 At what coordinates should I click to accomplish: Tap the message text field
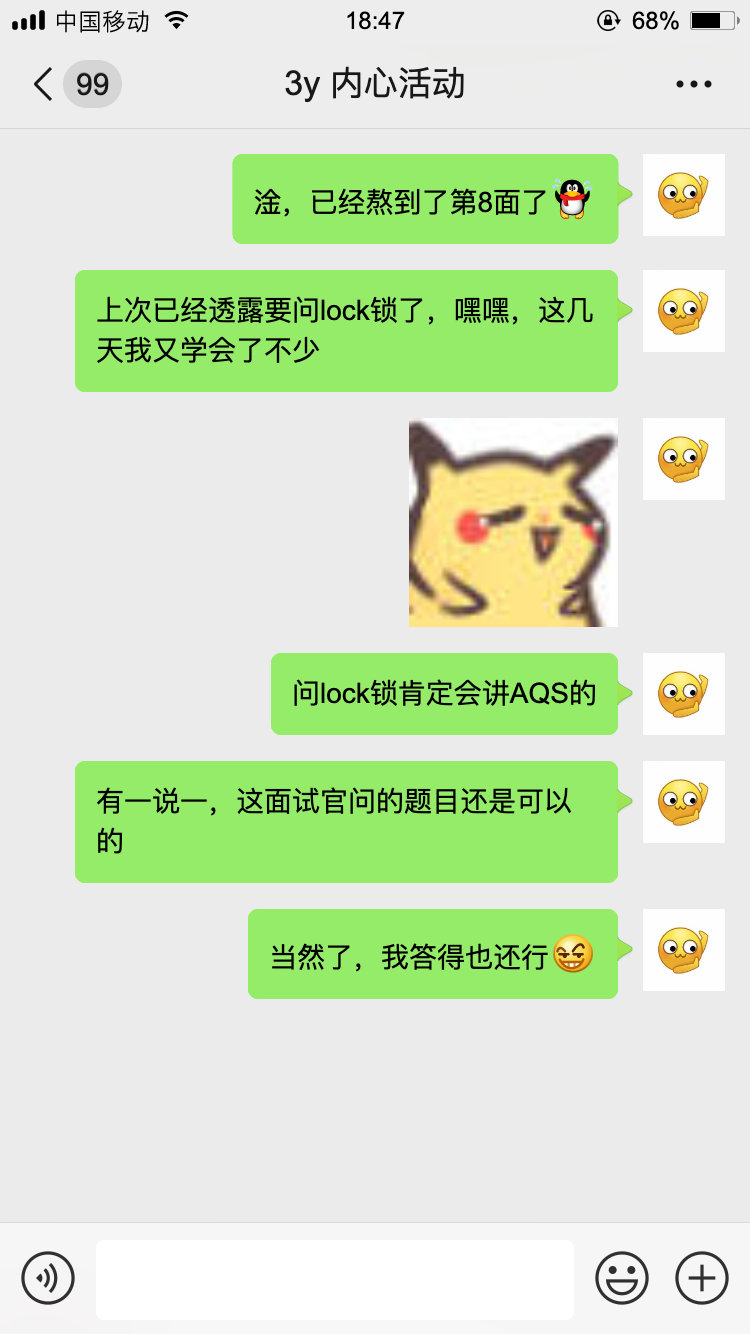pos(335,1279)
